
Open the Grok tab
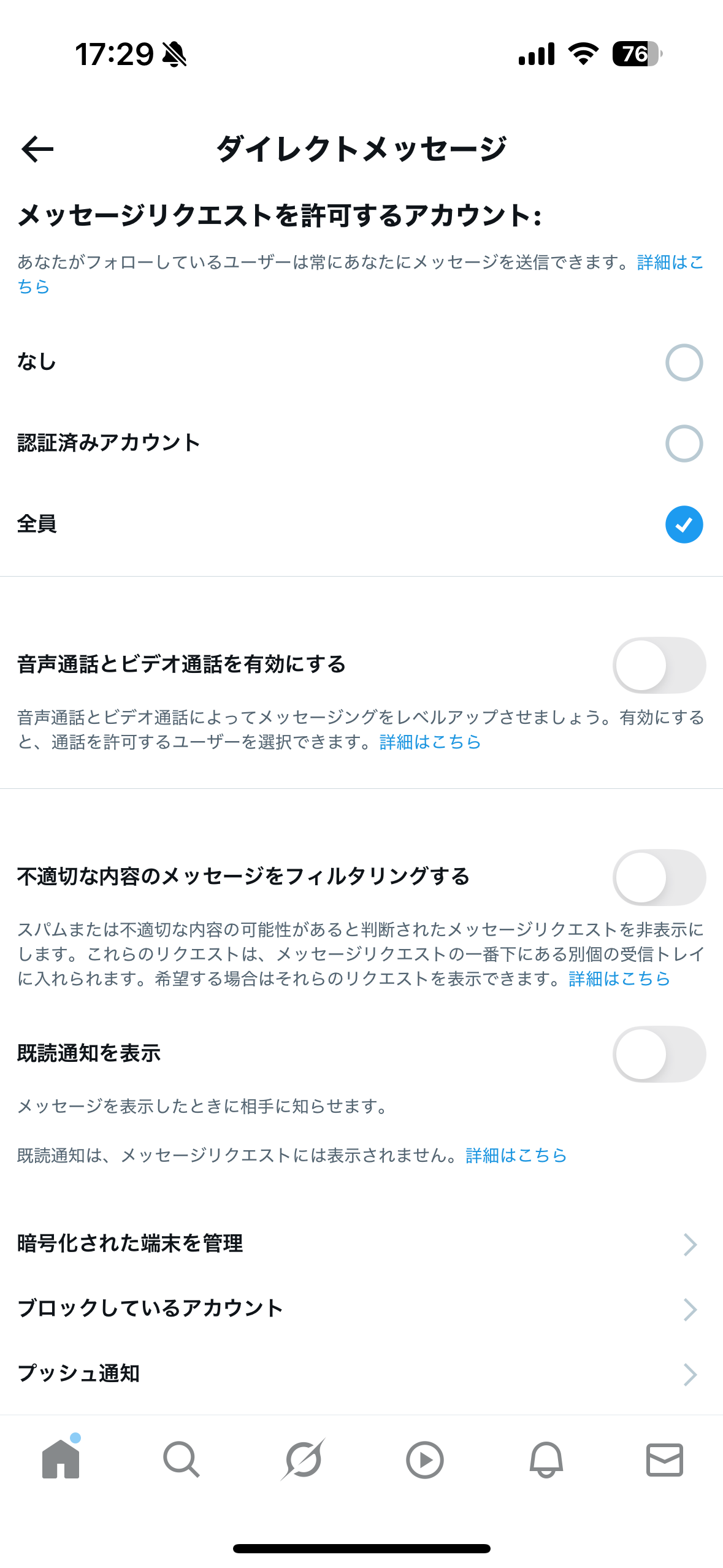(303, 1459)
